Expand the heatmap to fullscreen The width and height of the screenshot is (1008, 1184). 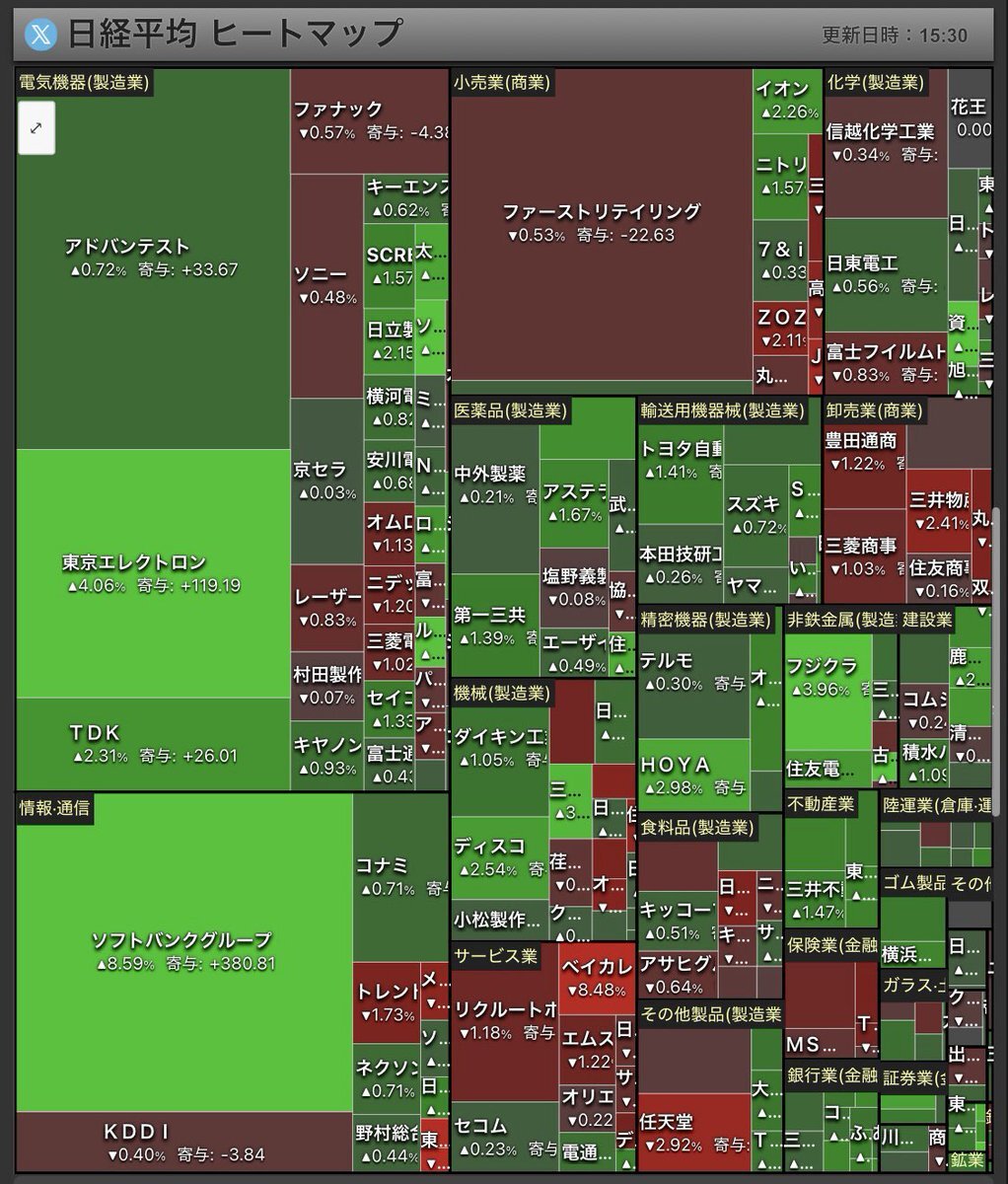[36, 128]
